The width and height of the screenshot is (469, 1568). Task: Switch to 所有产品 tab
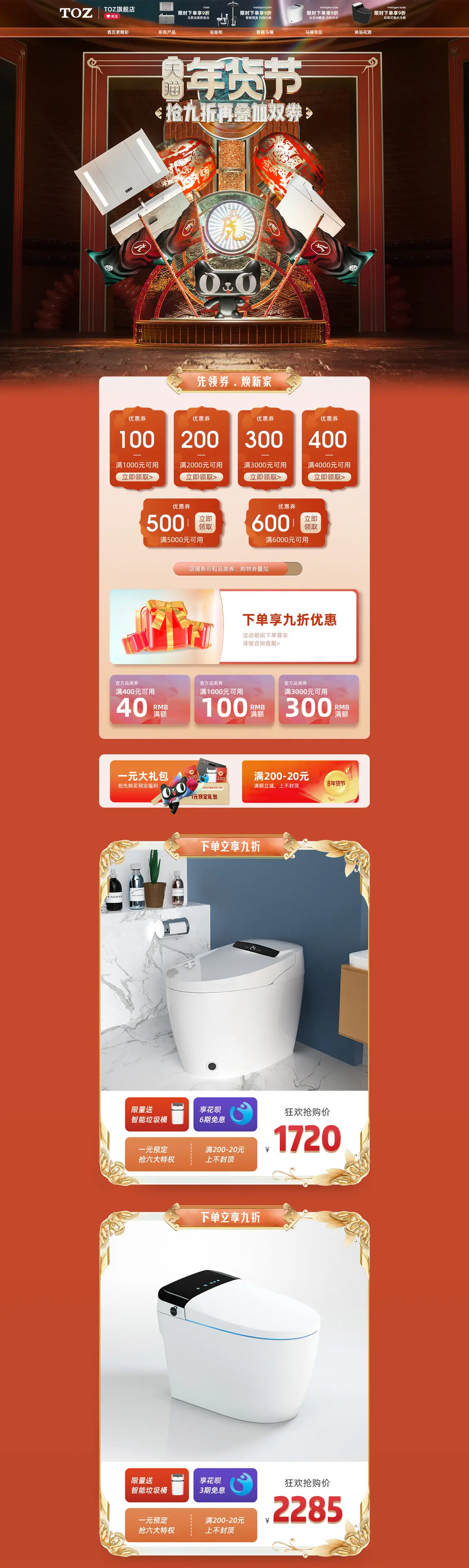(166, 32)
